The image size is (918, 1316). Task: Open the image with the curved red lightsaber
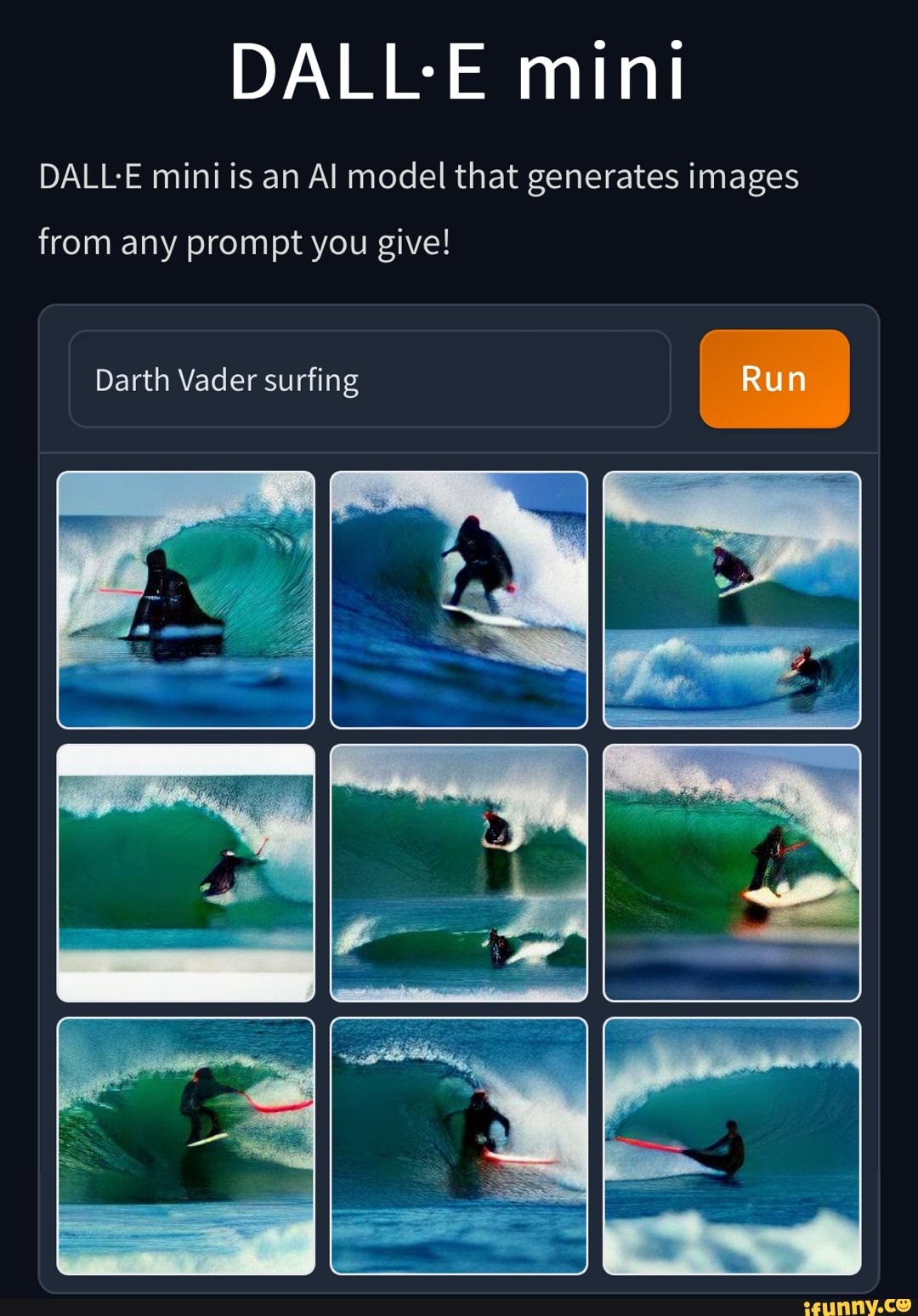(x=185, y=1145)
